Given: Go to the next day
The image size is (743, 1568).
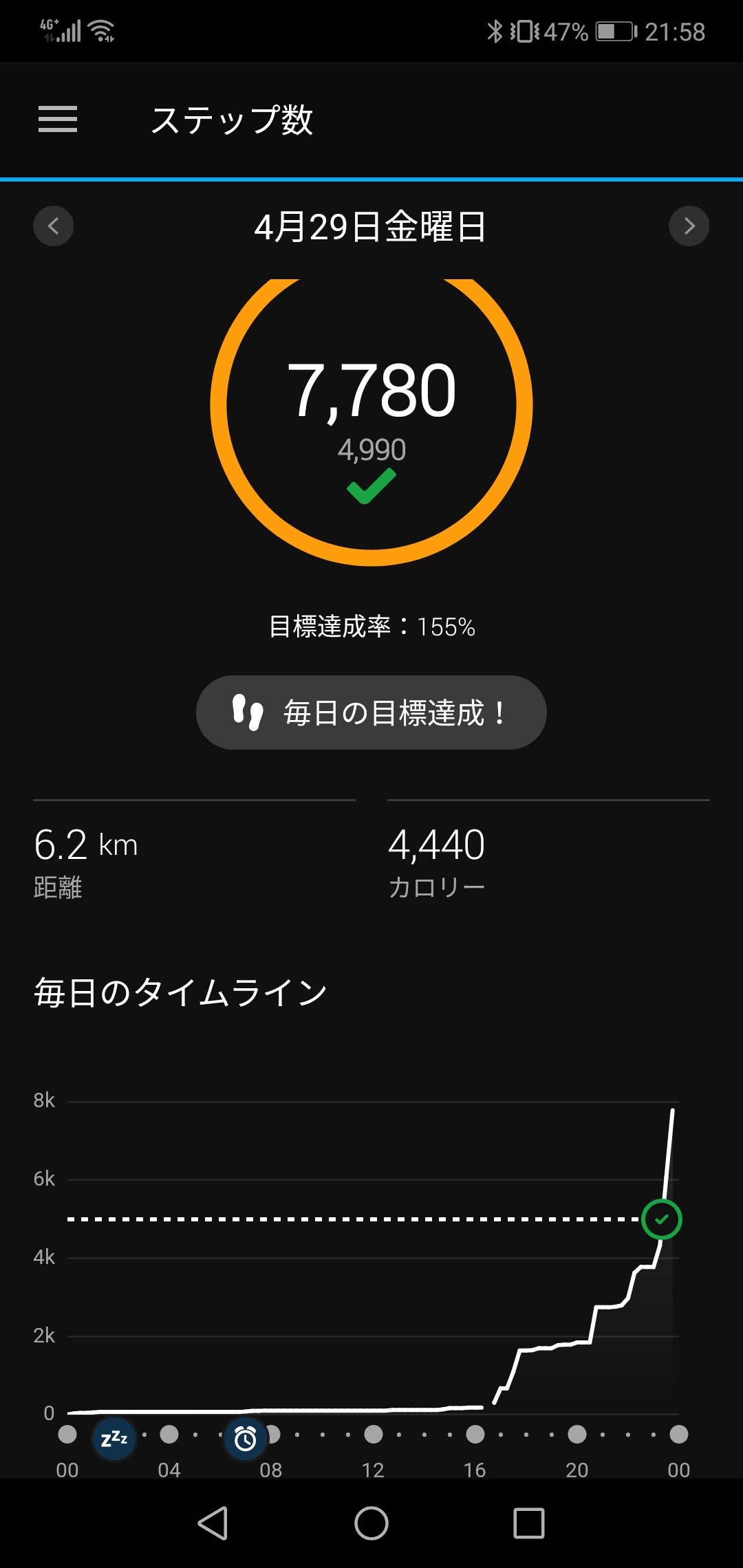Looking at the screenshot, I should (689, 226).
